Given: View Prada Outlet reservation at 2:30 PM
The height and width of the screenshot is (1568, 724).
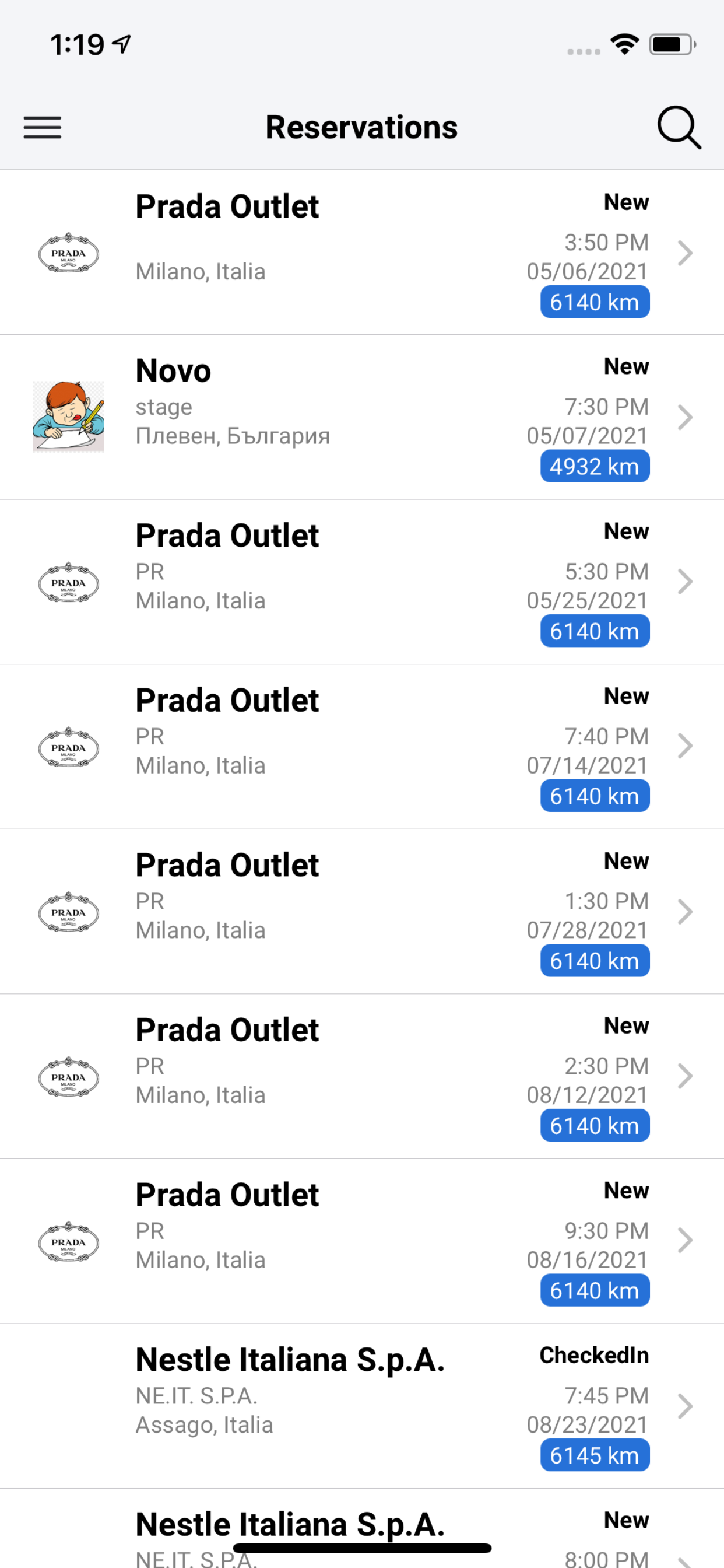Looking at the screenshot, I should pos(362,1077).
